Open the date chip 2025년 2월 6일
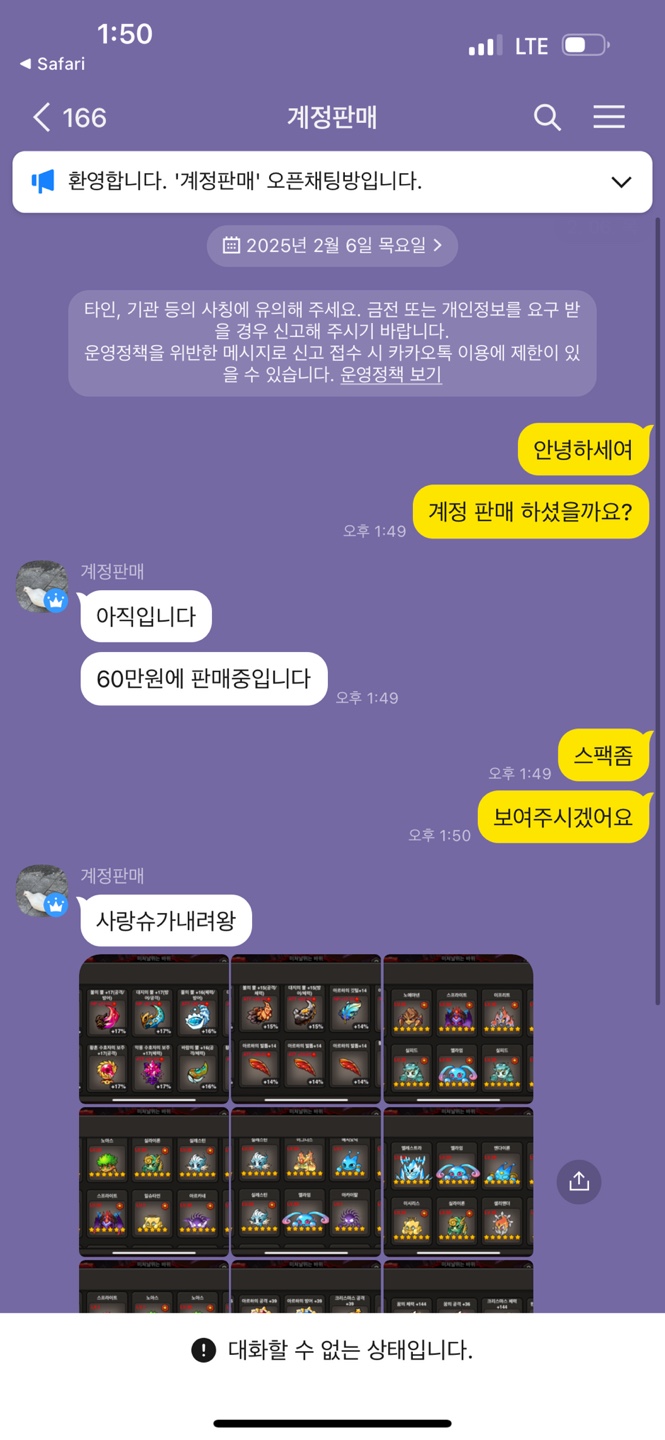Screen dimensions: 665x1440 tap(332, 246)
